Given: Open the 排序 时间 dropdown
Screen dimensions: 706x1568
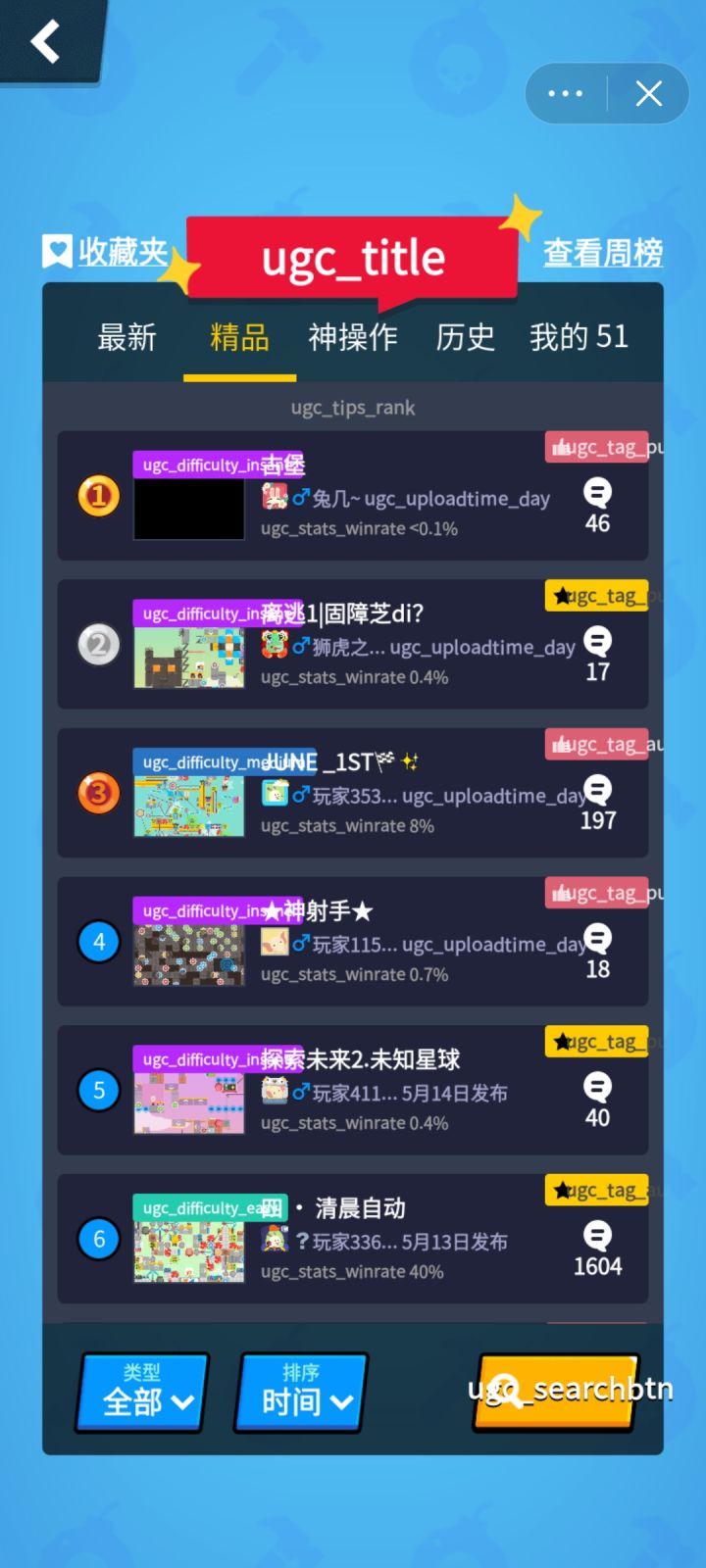Looking at the screenshot, I should pos(300,1393).
